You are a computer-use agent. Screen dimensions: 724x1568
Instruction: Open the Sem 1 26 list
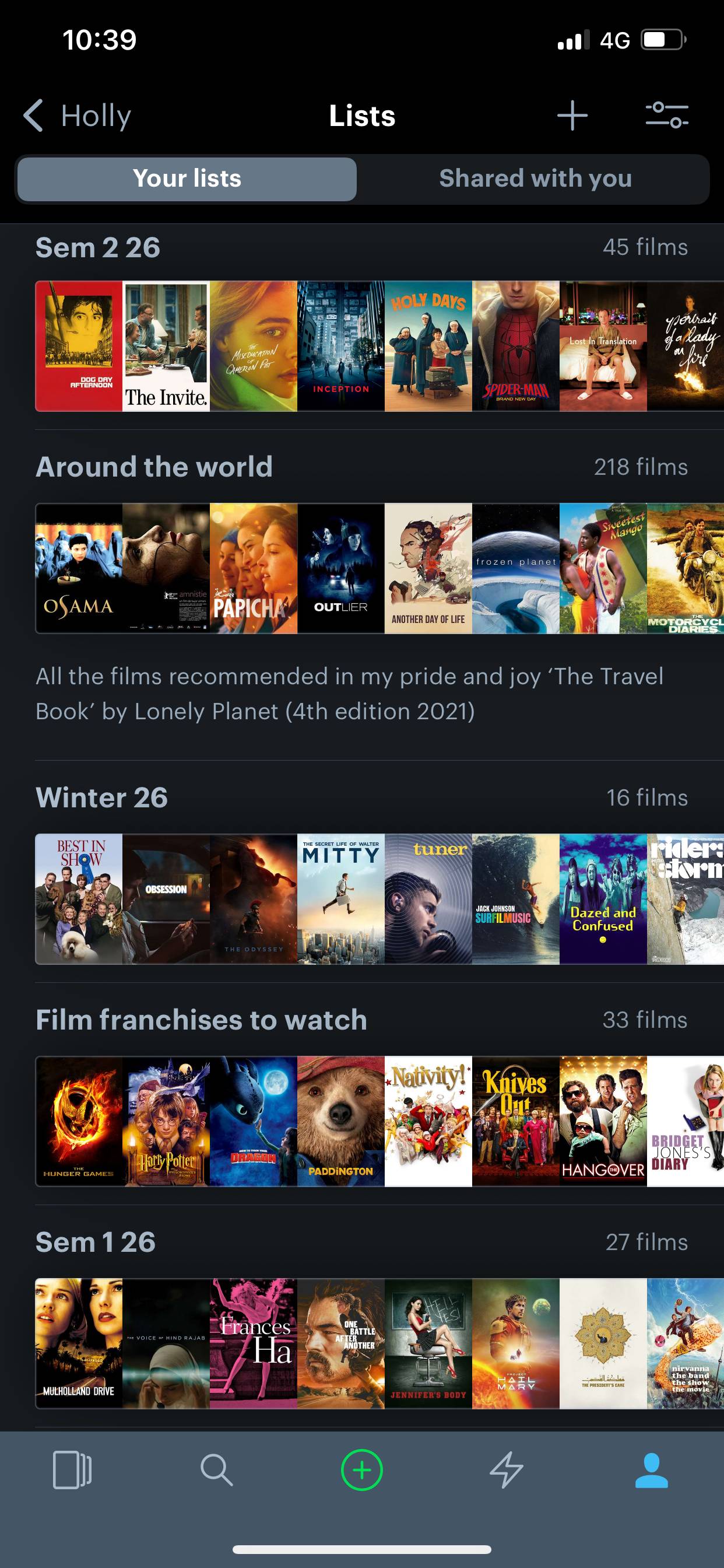(x=96, y=1242)
